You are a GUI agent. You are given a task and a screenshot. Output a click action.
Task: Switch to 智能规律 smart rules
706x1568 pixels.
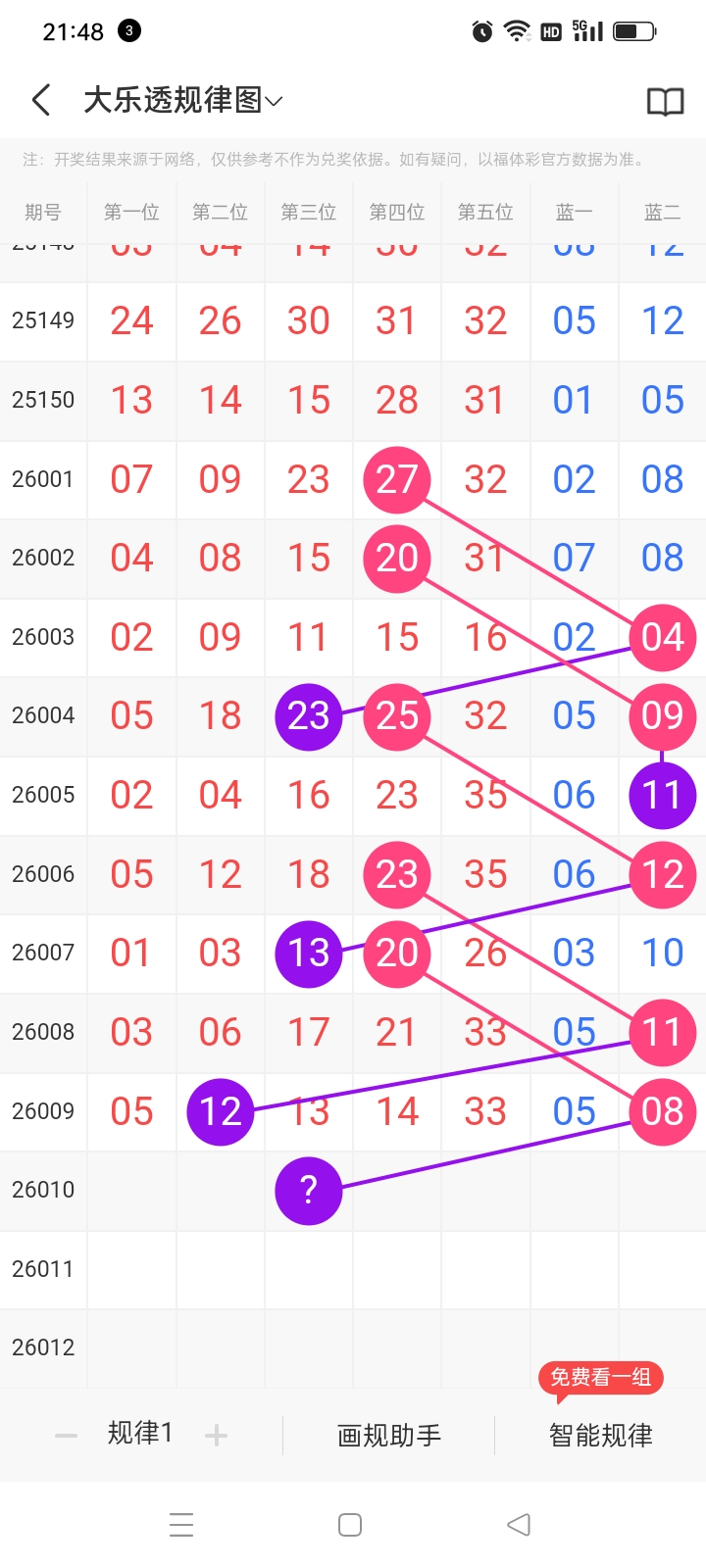pos(599,1435)
